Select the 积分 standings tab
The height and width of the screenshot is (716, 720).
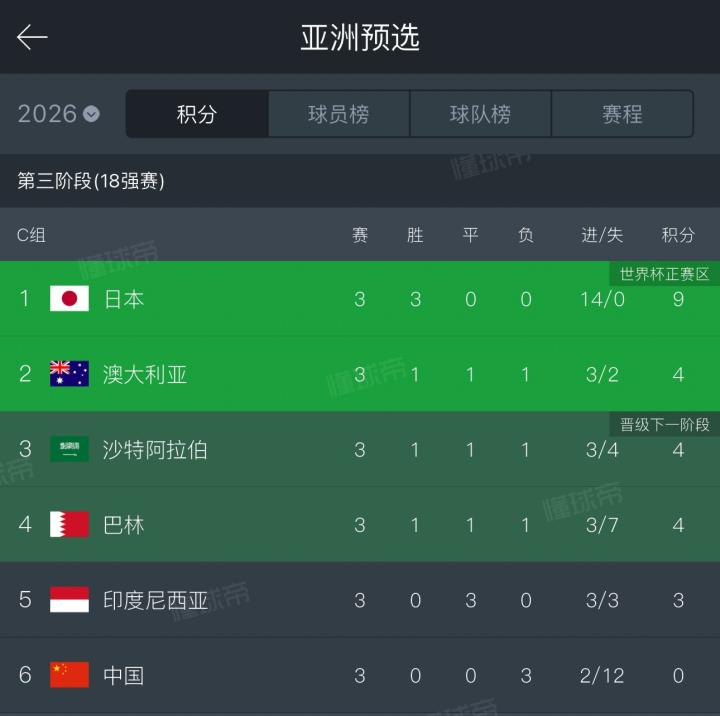tap(197, 114)
